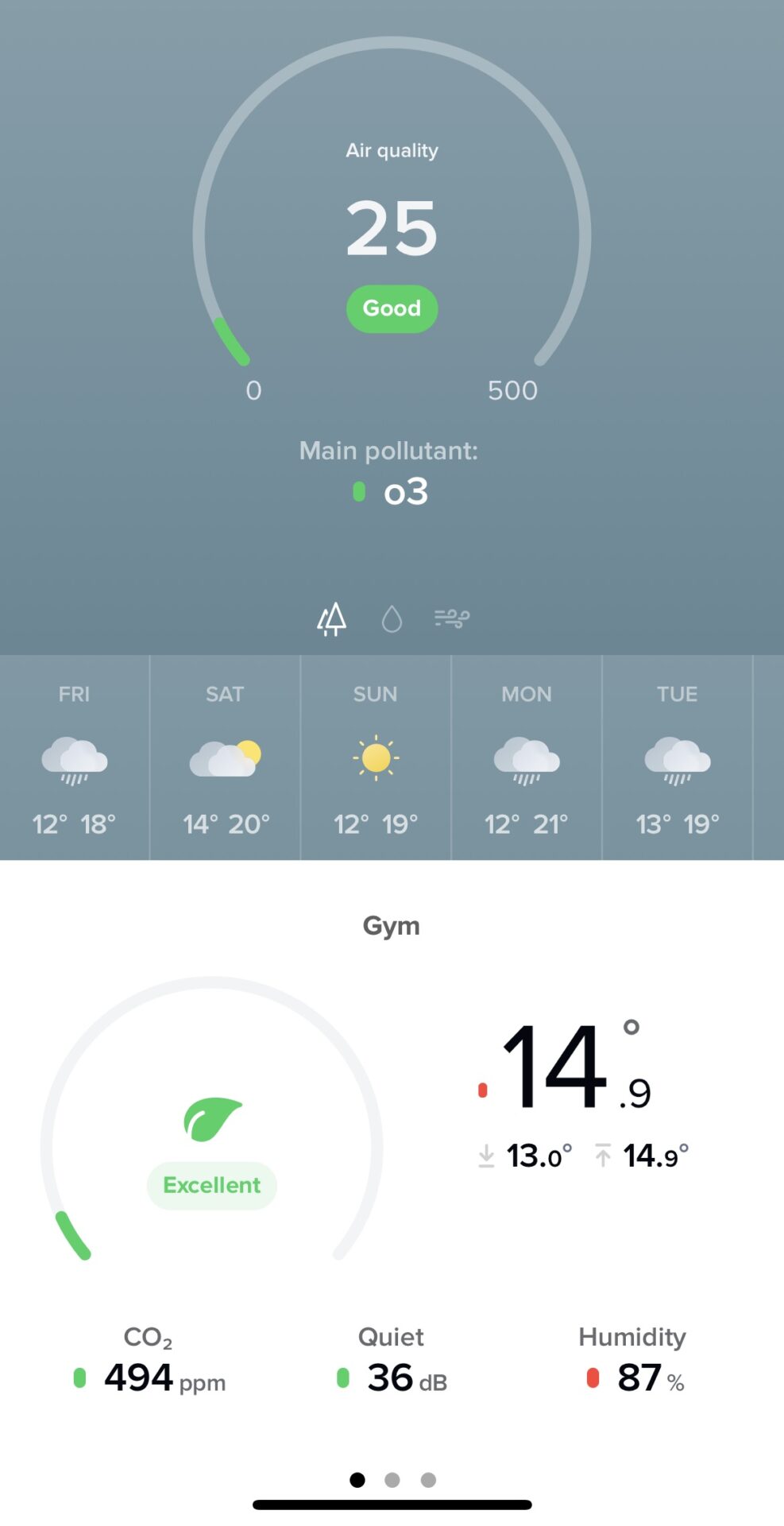Viewport: 784px width, 1526px height.
Task: Open Tuesday's forecast card
Action: click(x=678, y=757)
